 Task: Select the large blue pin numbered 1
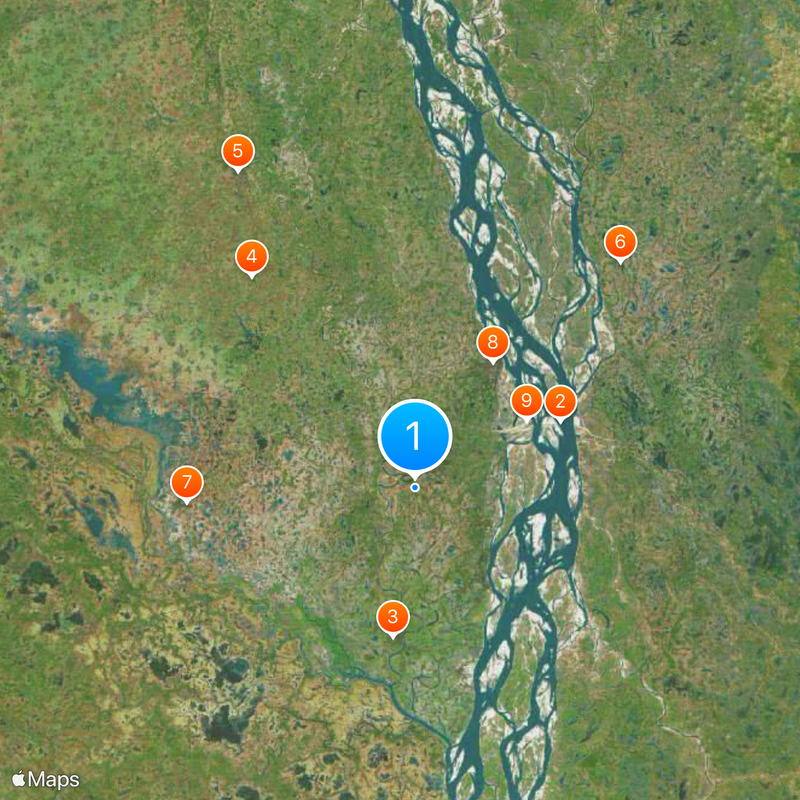coord(415,437)
